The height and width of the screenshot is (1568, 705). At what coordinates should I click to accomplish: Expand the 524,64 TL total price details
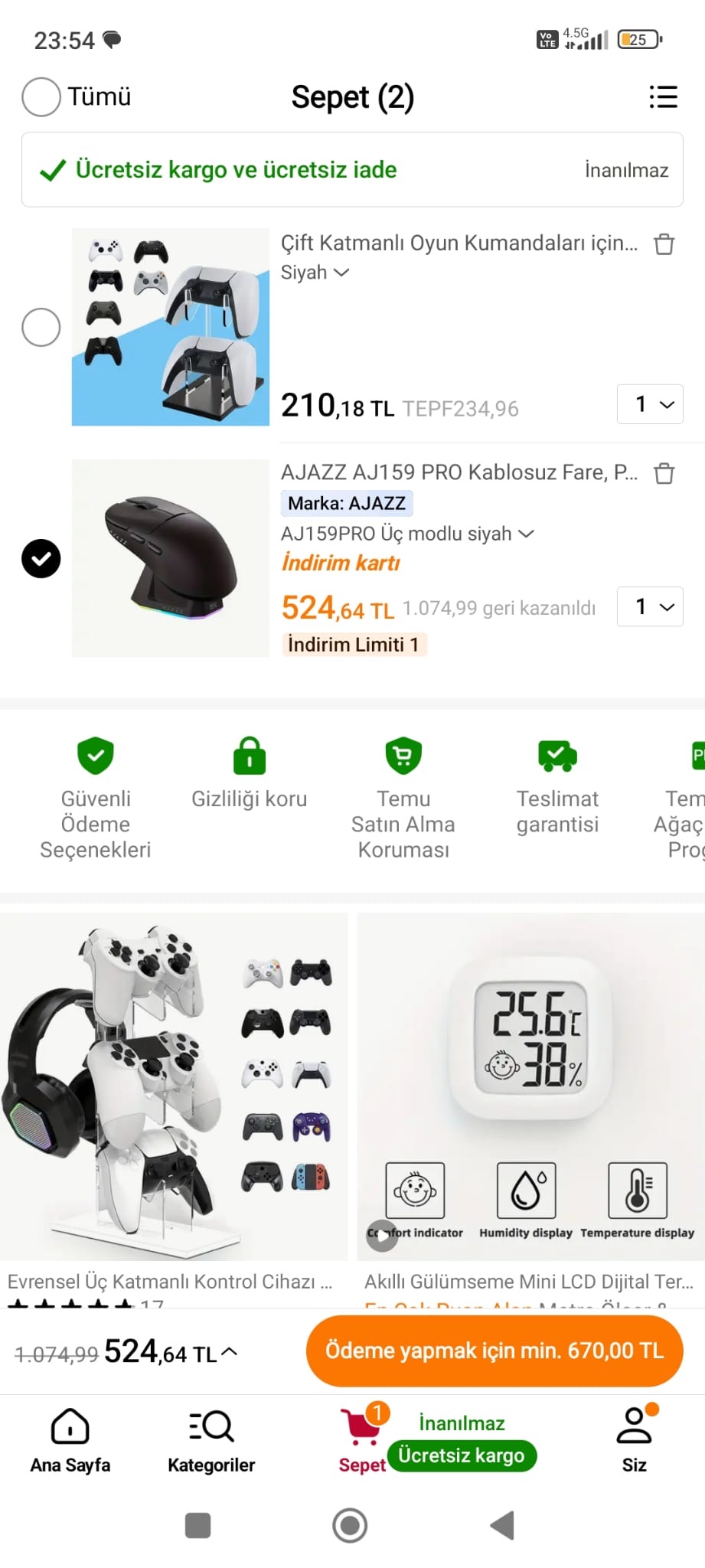coord(230,1353)
